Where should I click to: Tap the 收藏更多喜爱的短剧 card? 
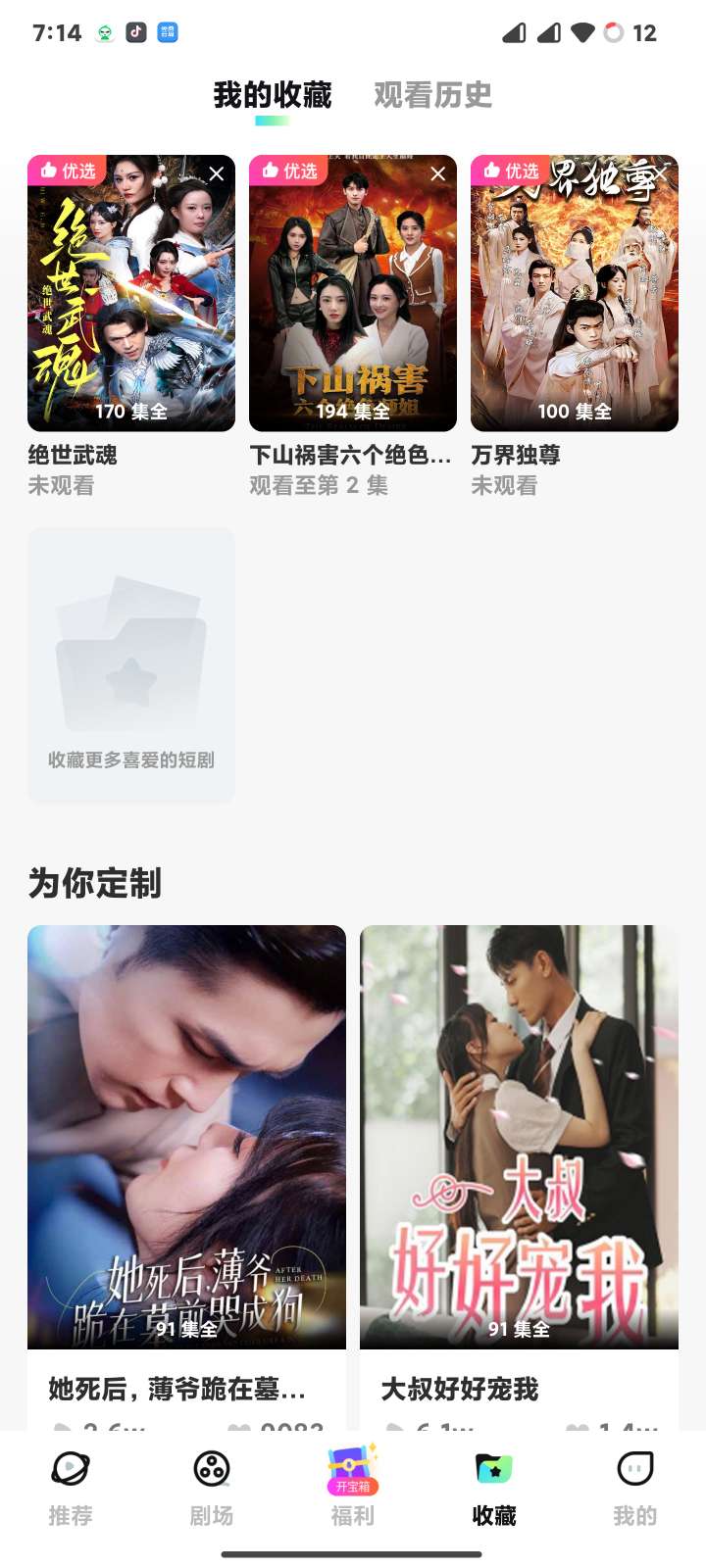click(x=131, y=665)
